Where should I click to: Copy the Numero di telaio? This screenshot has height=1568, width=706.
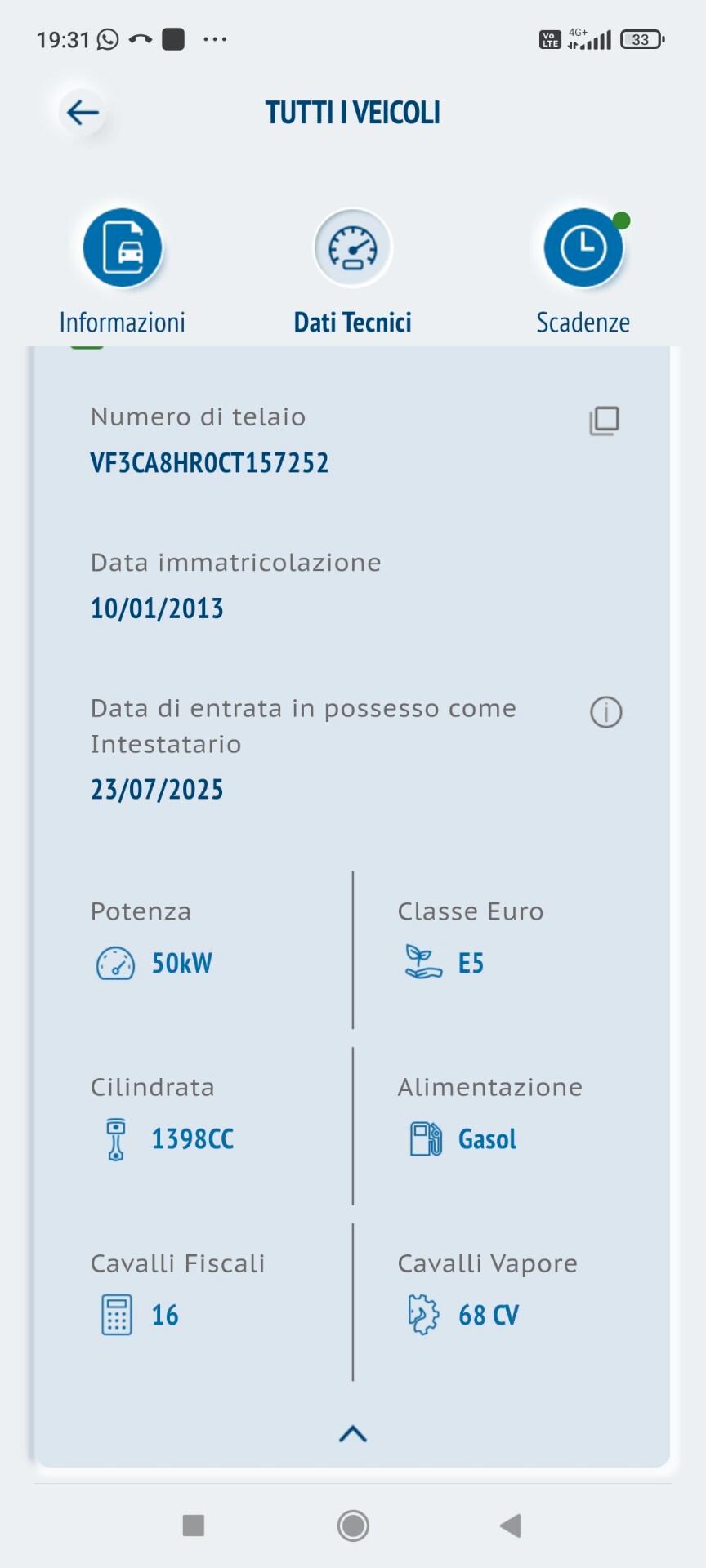605,421
